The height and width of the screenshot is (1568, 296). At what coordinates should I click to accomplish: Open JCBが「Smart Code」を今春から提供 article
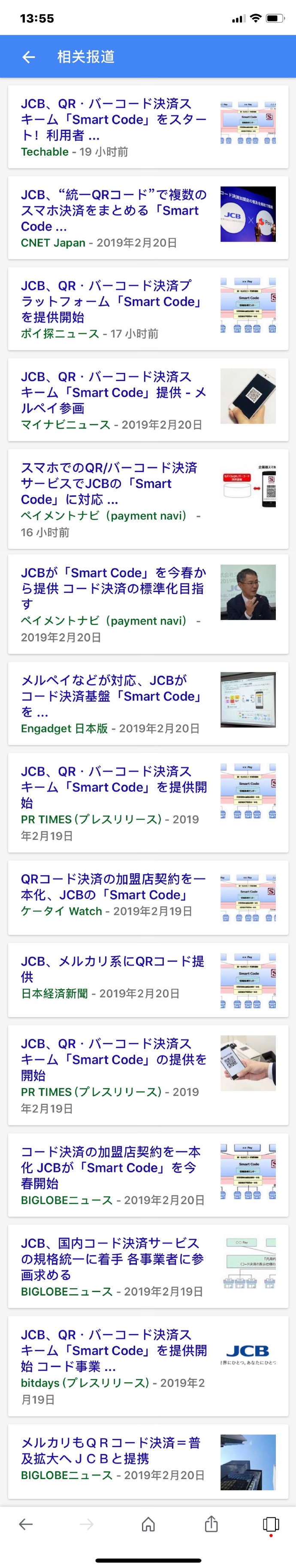click(114, 588)
